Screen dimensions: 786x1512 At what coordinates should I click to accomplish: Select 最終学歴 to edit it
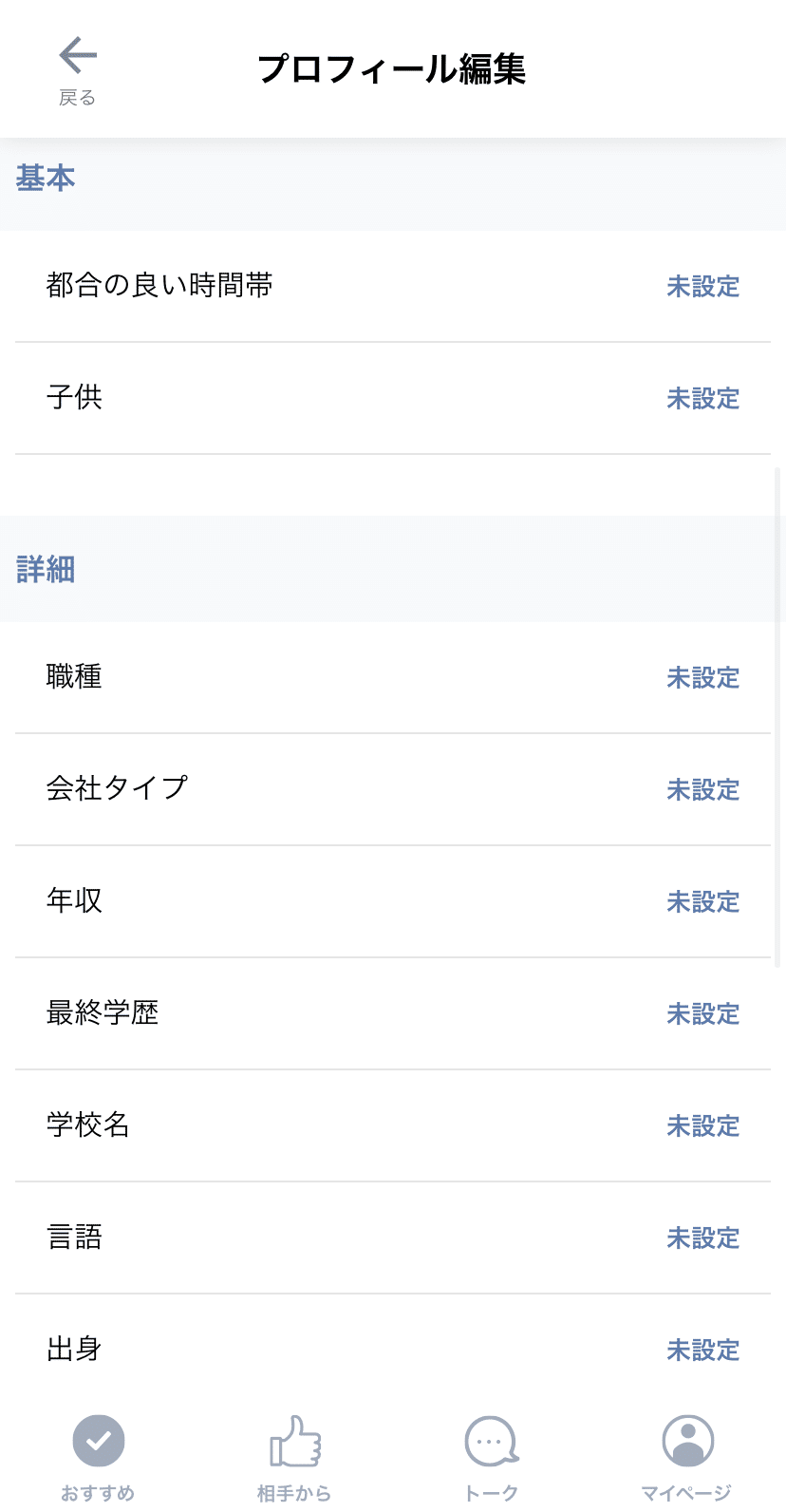tap(392, 1013)
